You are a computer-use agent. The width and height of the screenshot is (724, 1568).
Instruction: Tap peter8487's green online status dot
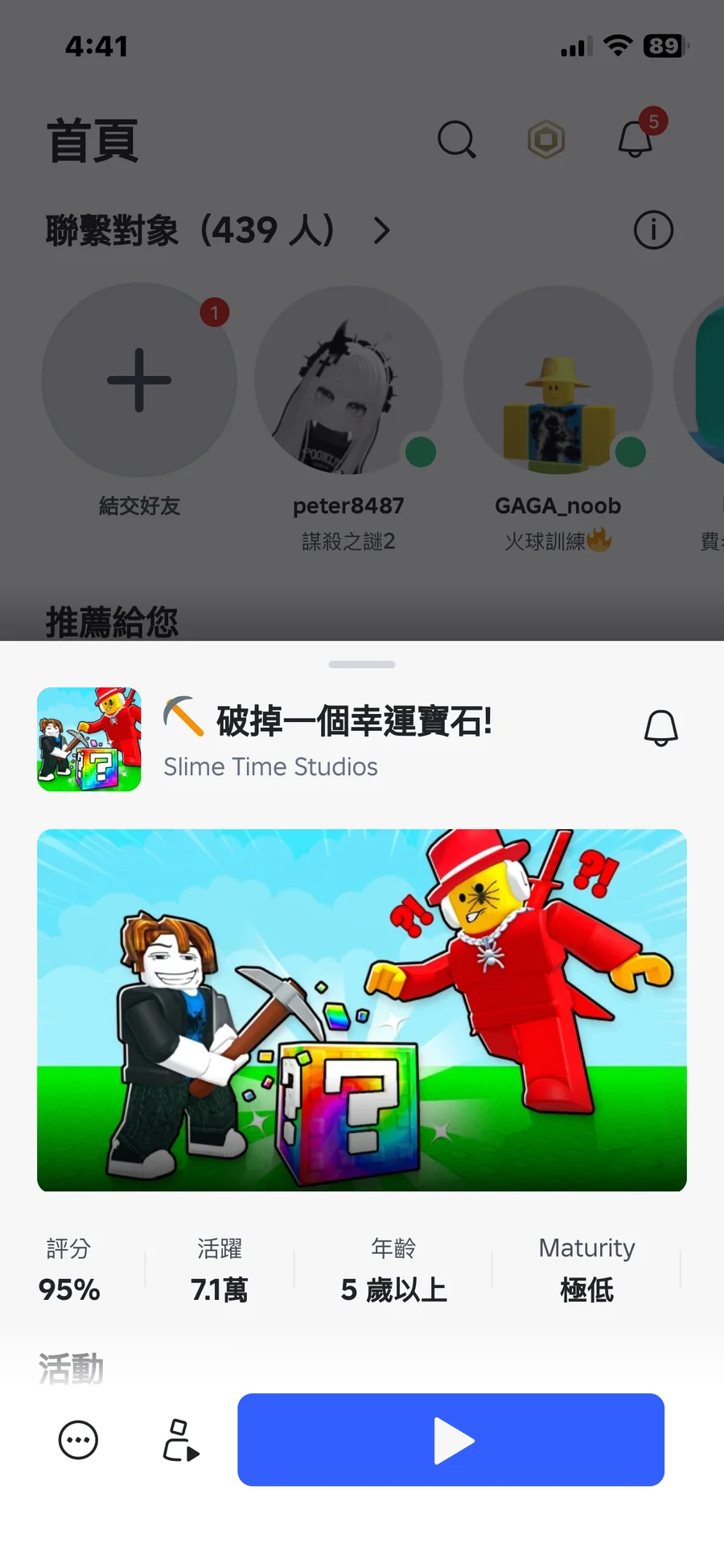click(x=421, y=453)
